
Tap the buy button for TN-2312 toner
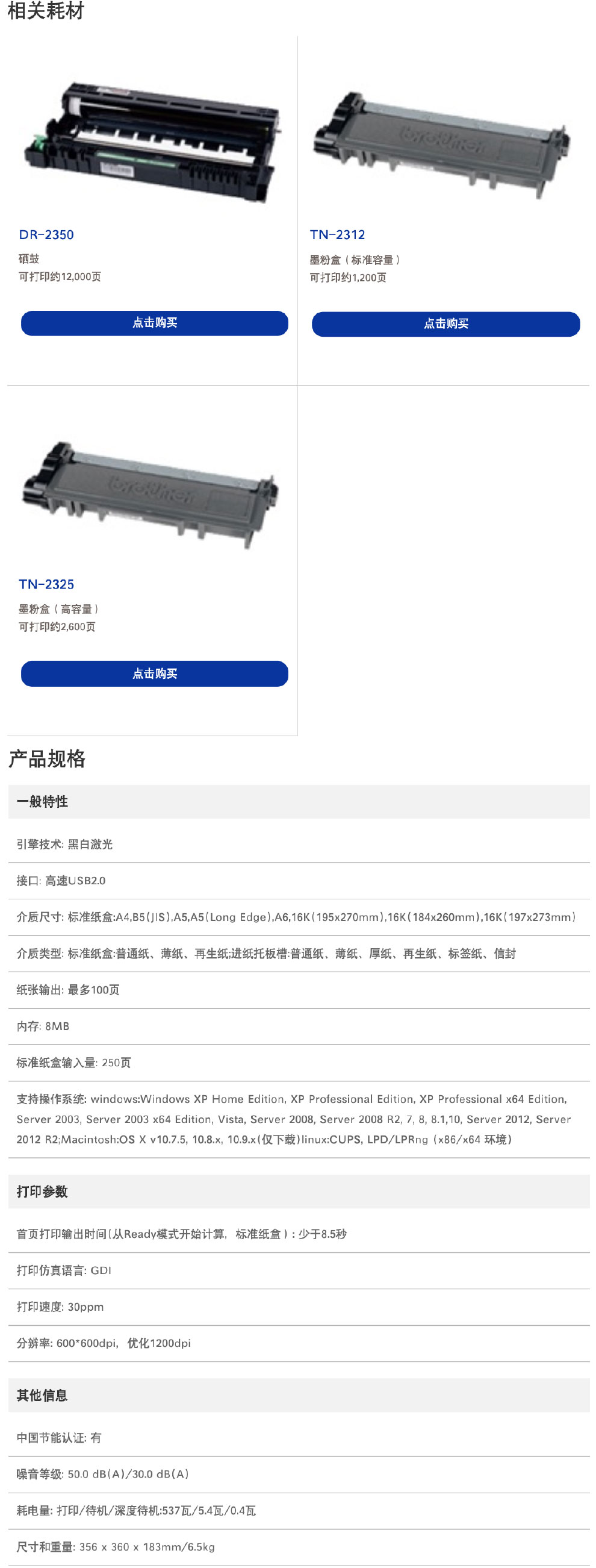pos(445,324)
